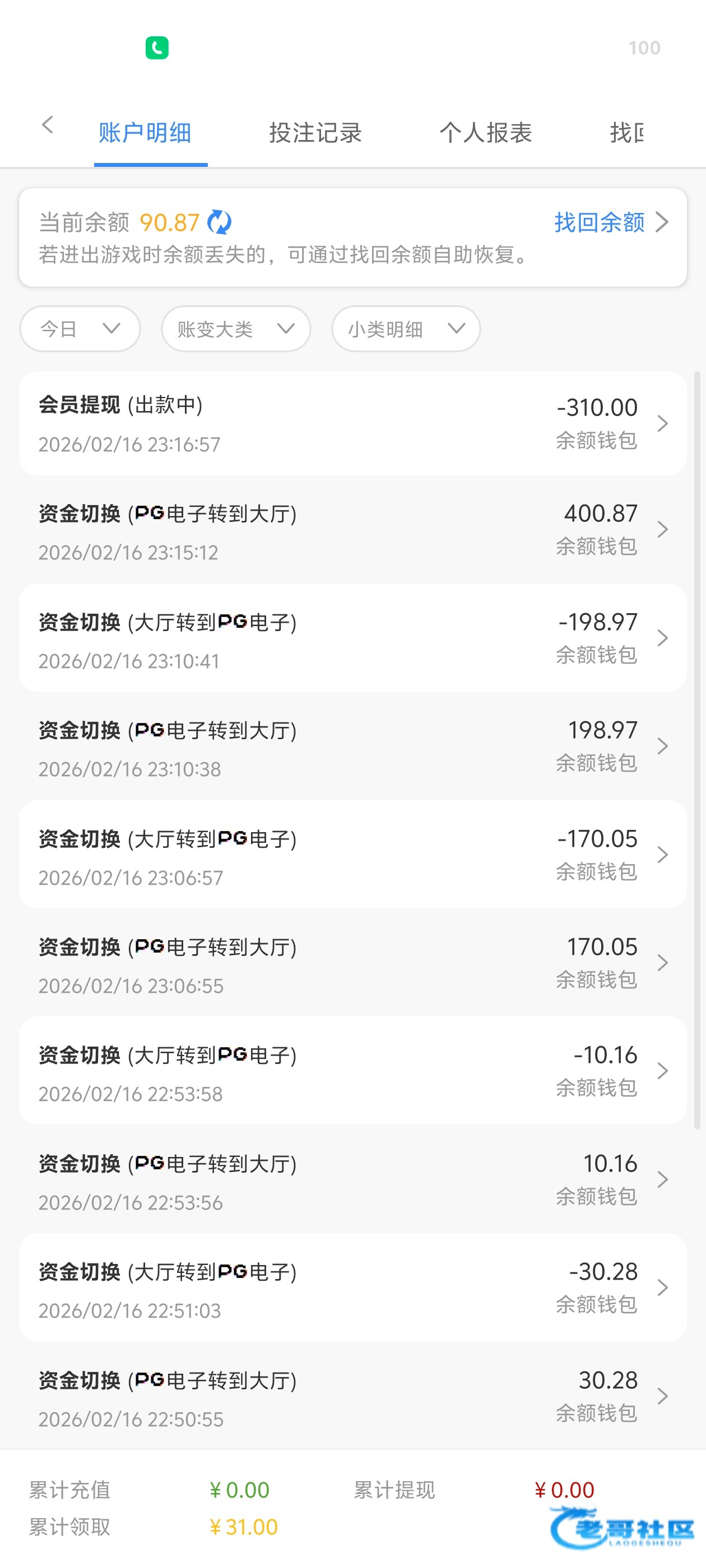View the 170.05 transfer details
The width and height of the screenshot is (706, 1568).
[352, 964]
